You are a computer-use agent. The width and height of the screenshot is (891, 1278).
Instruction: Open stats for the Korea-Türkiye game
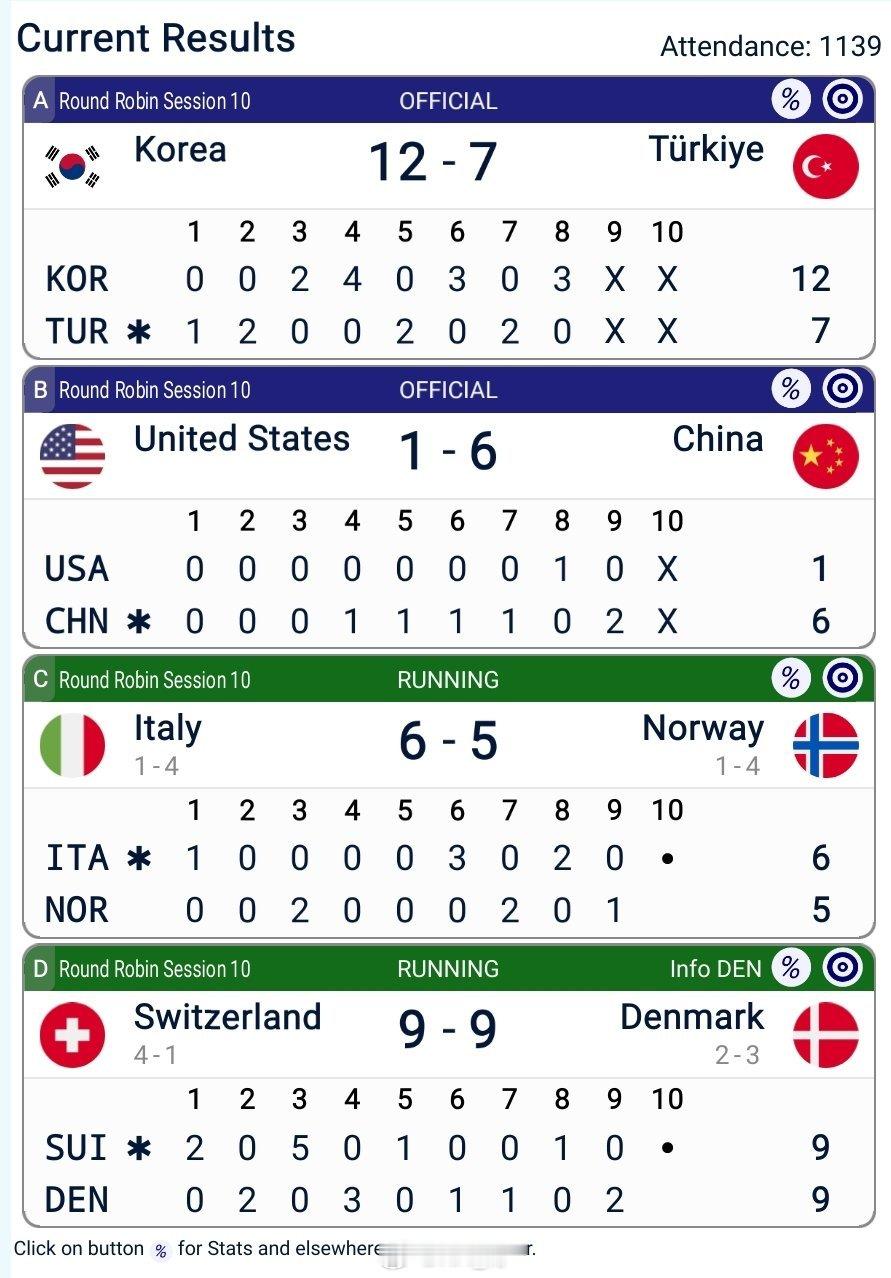791,99
